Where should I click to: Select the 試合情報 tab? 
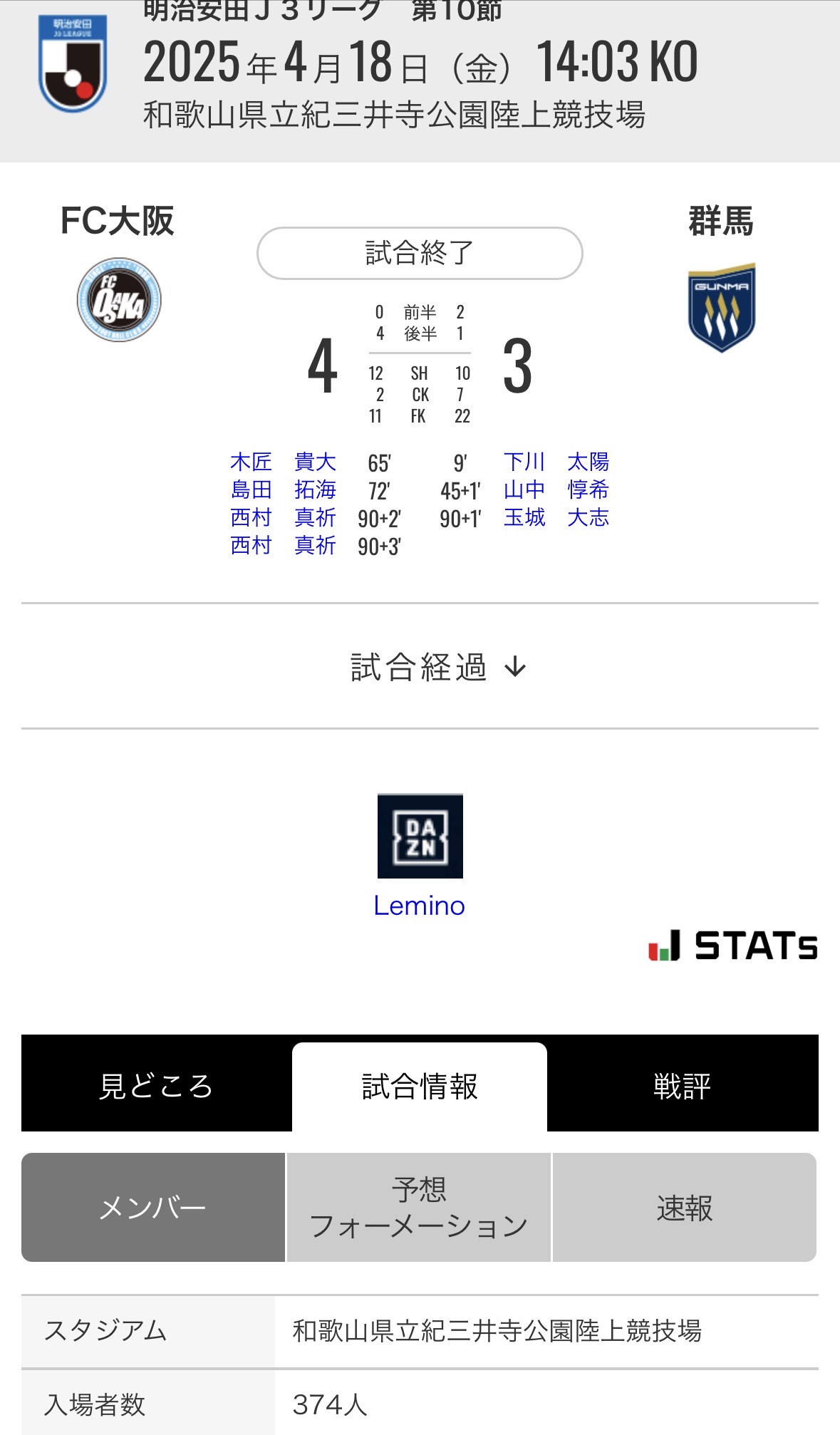pos(420,1087)
